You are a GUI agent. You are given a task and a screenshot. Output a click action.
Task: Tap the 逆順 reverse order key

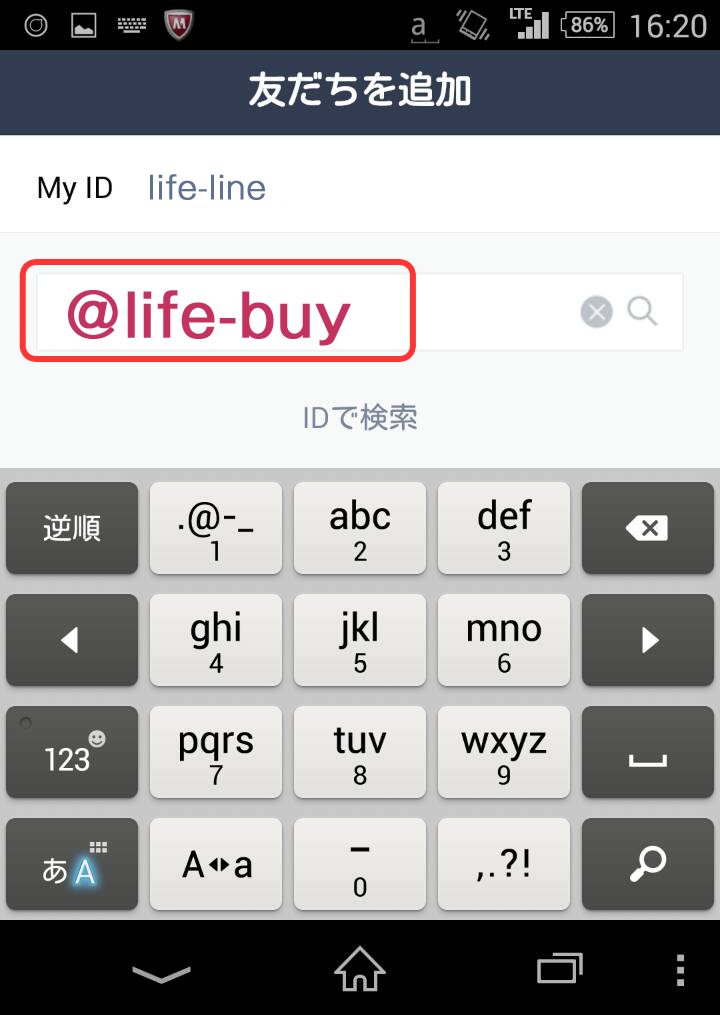click(x=72, y=528)
